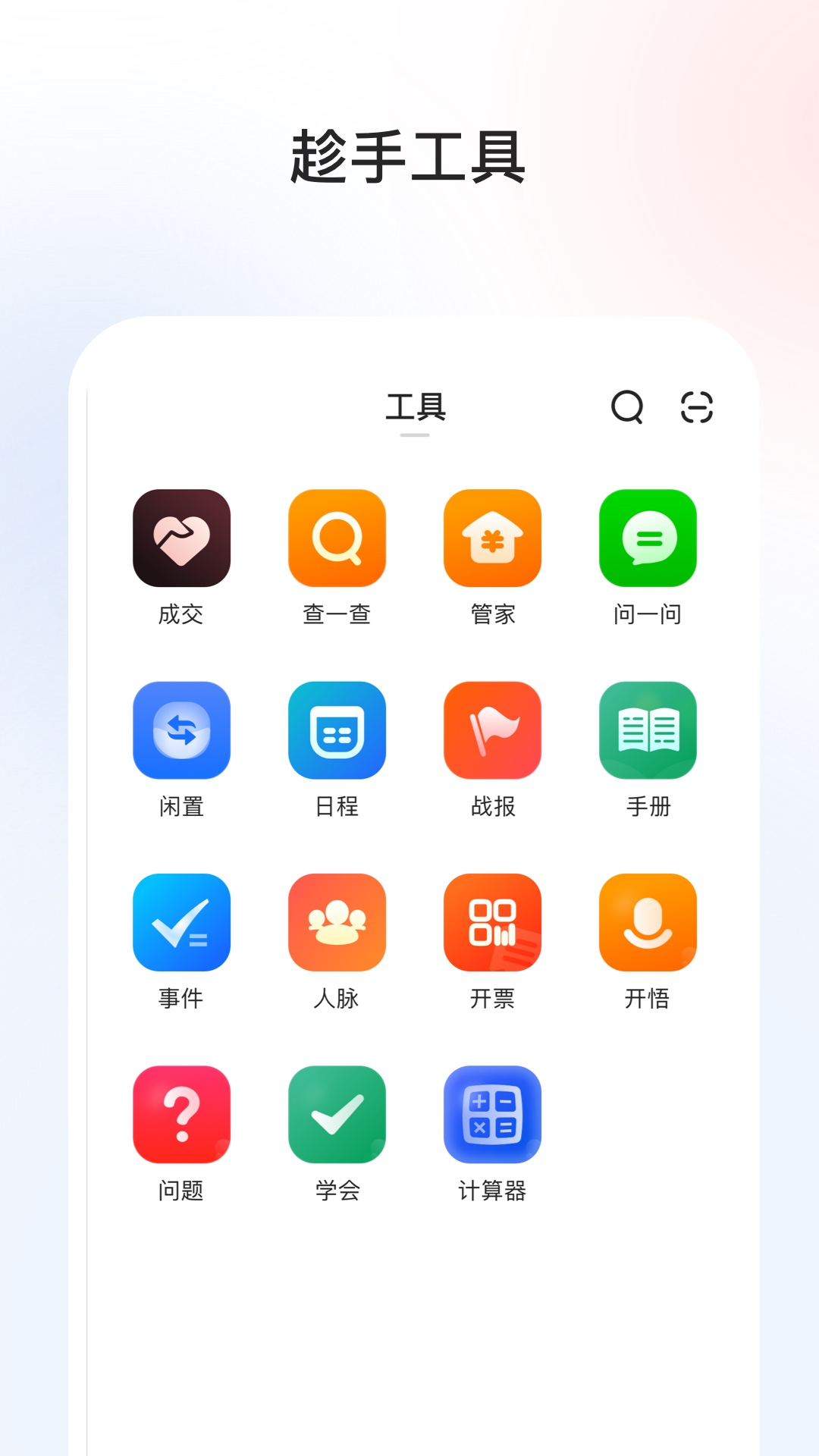Screen dimensions: 819x1456
Task: Open the 问题 (Questions) tool
Action: click(x=181, y=1114)
